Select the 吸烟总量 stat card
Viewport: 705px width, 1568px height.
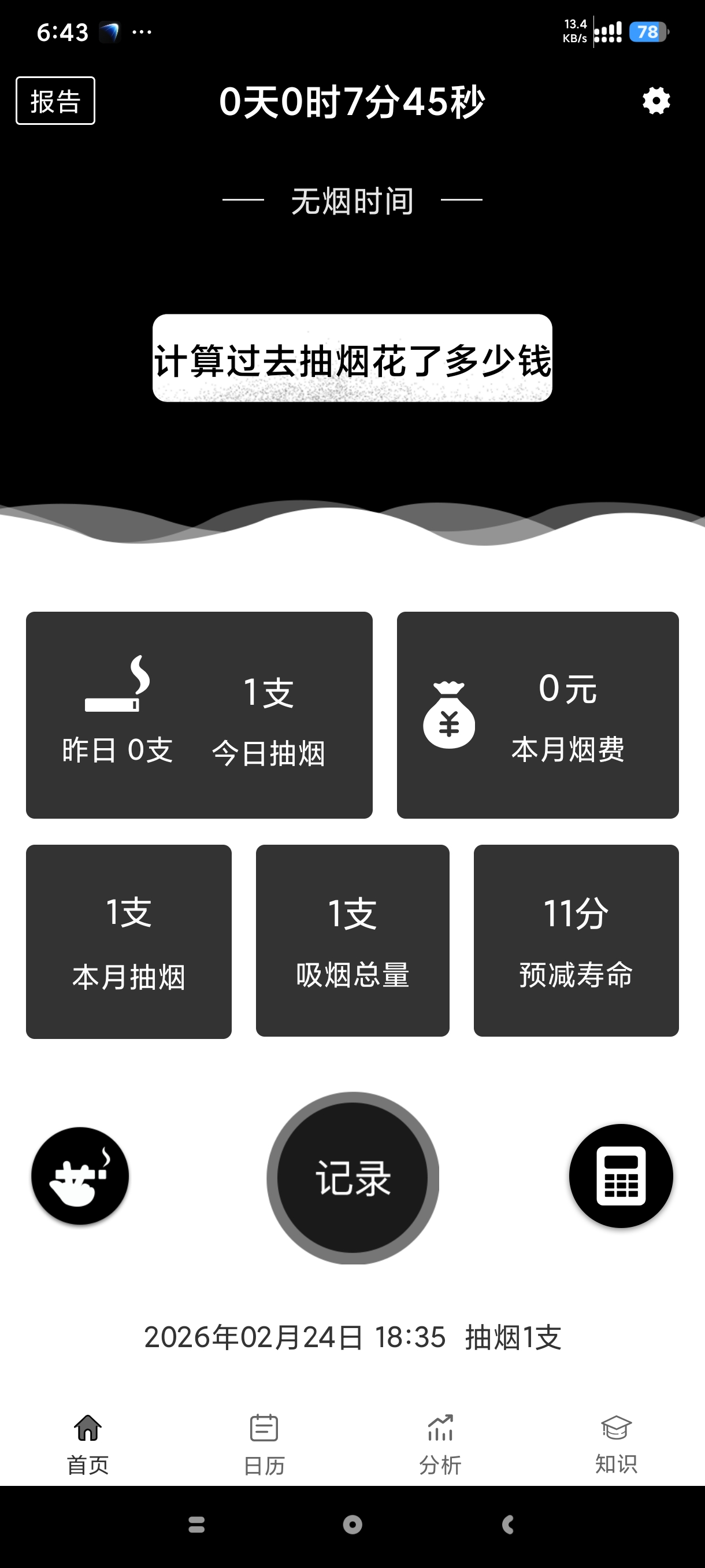coord(352,941)
